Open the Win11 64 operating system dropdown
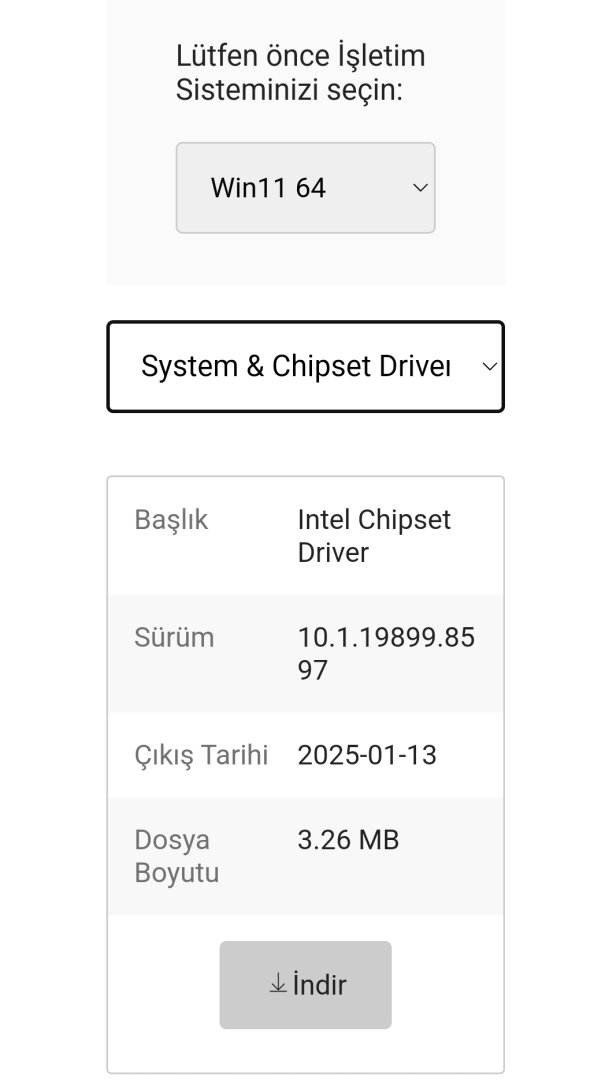The width and height of the screenshot is (605, 1080). tap(305, 188)
